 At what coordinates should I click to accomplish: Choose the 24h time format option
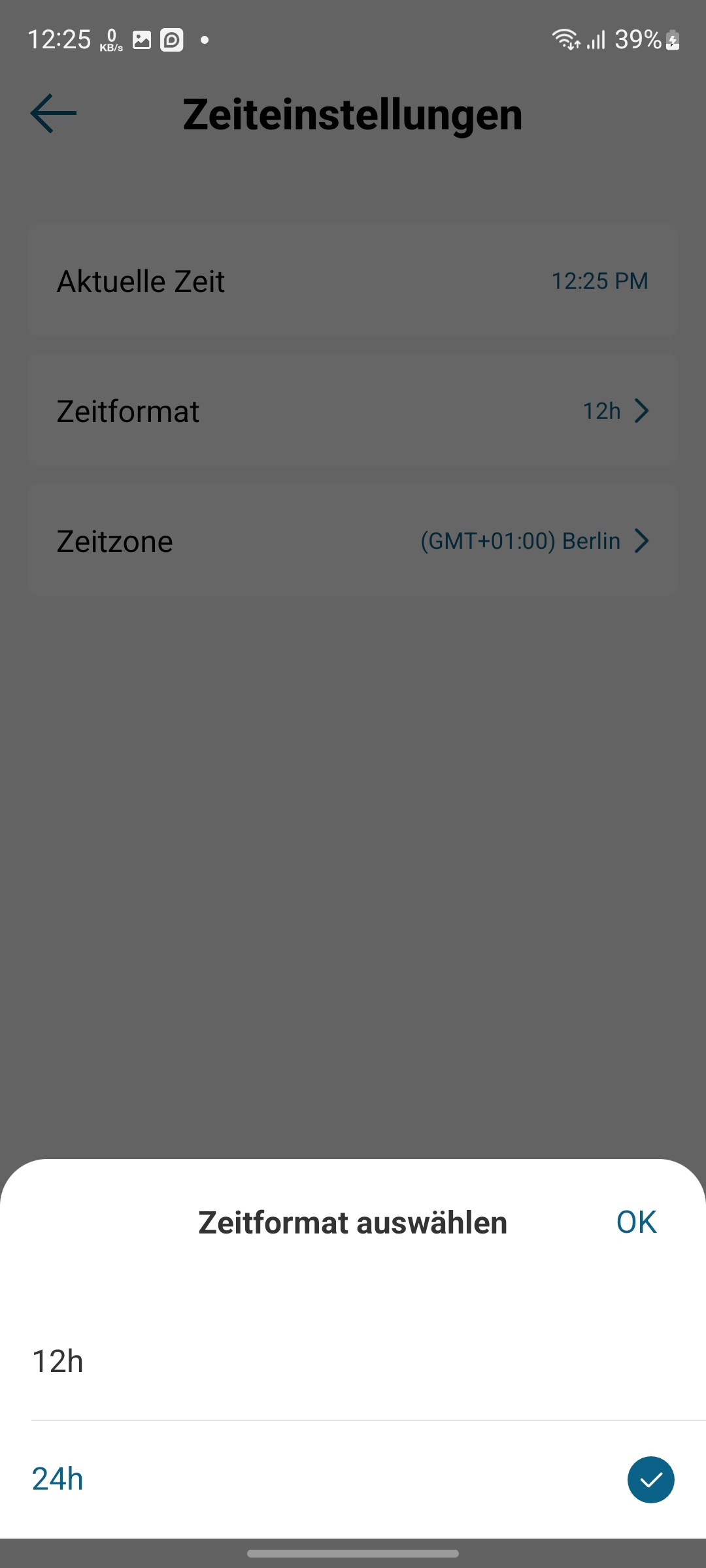(x=353, y=1479)
